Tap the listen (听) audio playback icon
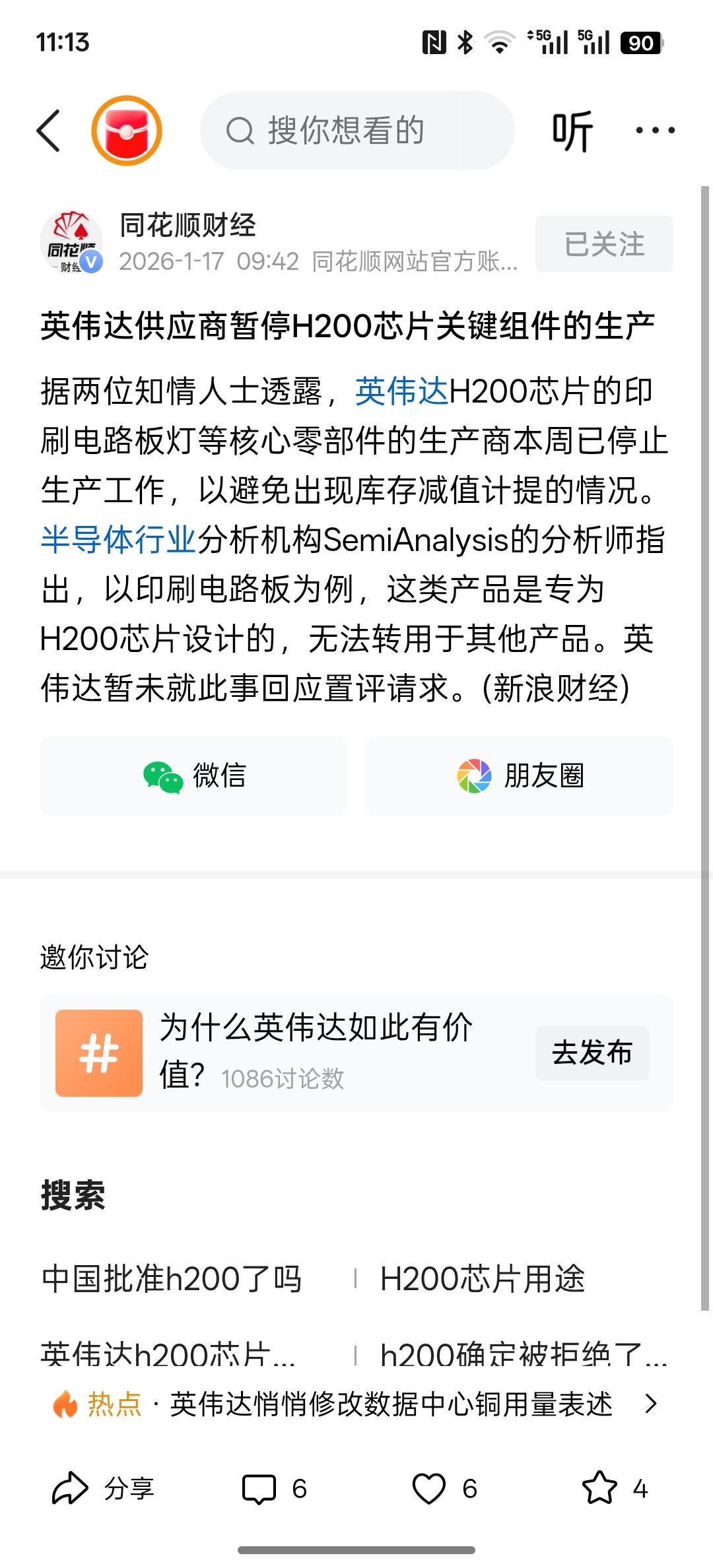Viewport: 713px width, 1568px height. point(572,130)
